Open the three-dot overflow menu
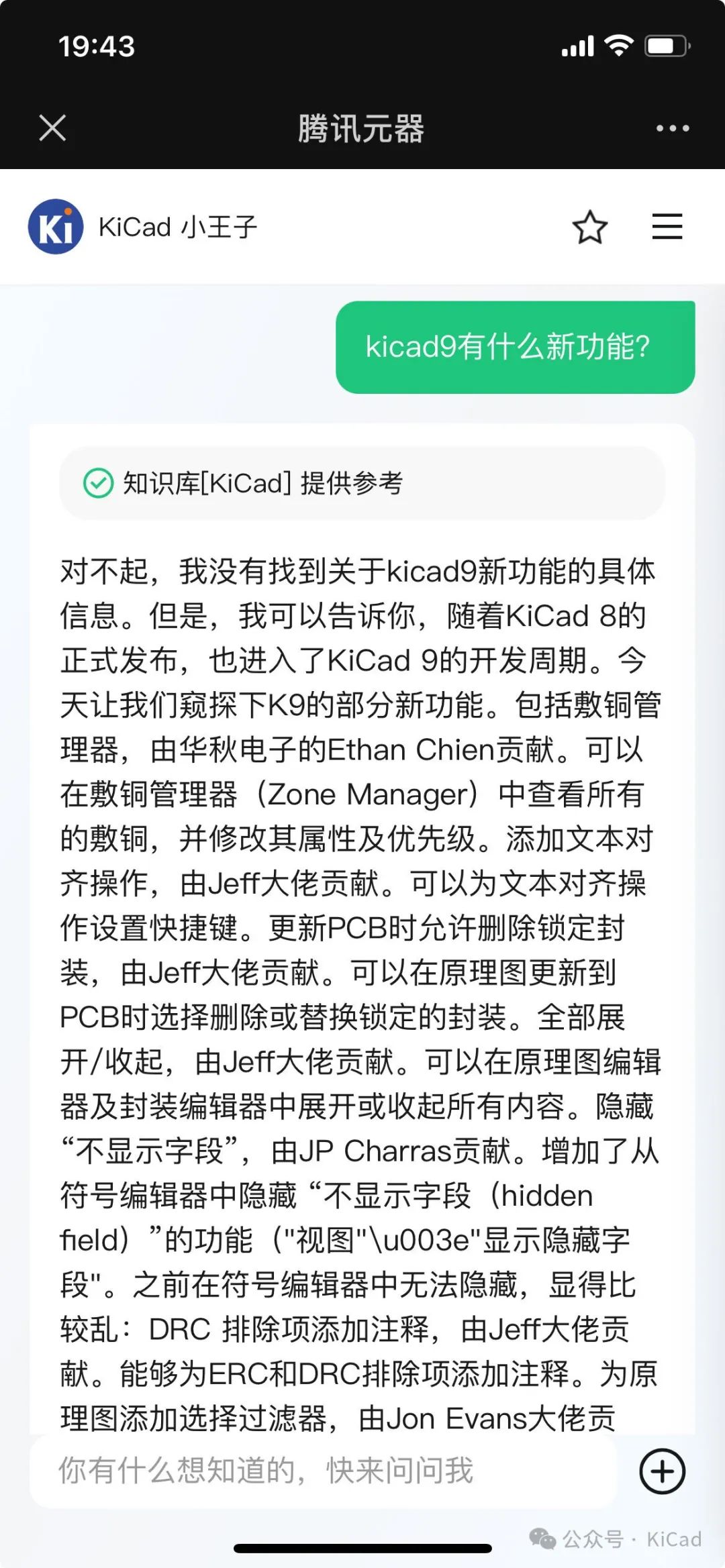The height and width of the screenshot is (1568, 725). click(x=673, y=127)
